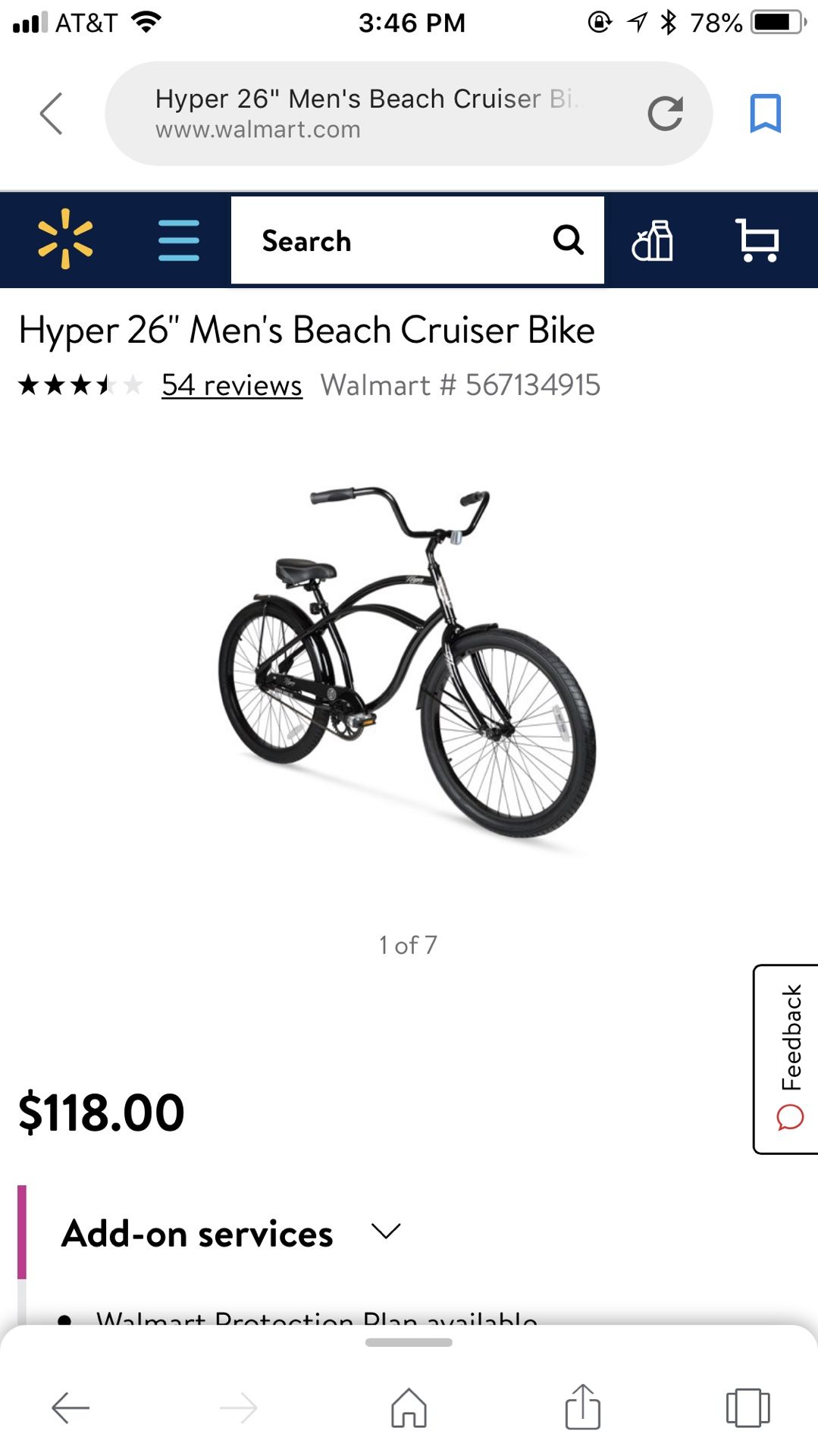The height and width of the screenshot is (1456, 818).
Task: Go back with the bottom arrow
Action: (x=71, y=1408)
